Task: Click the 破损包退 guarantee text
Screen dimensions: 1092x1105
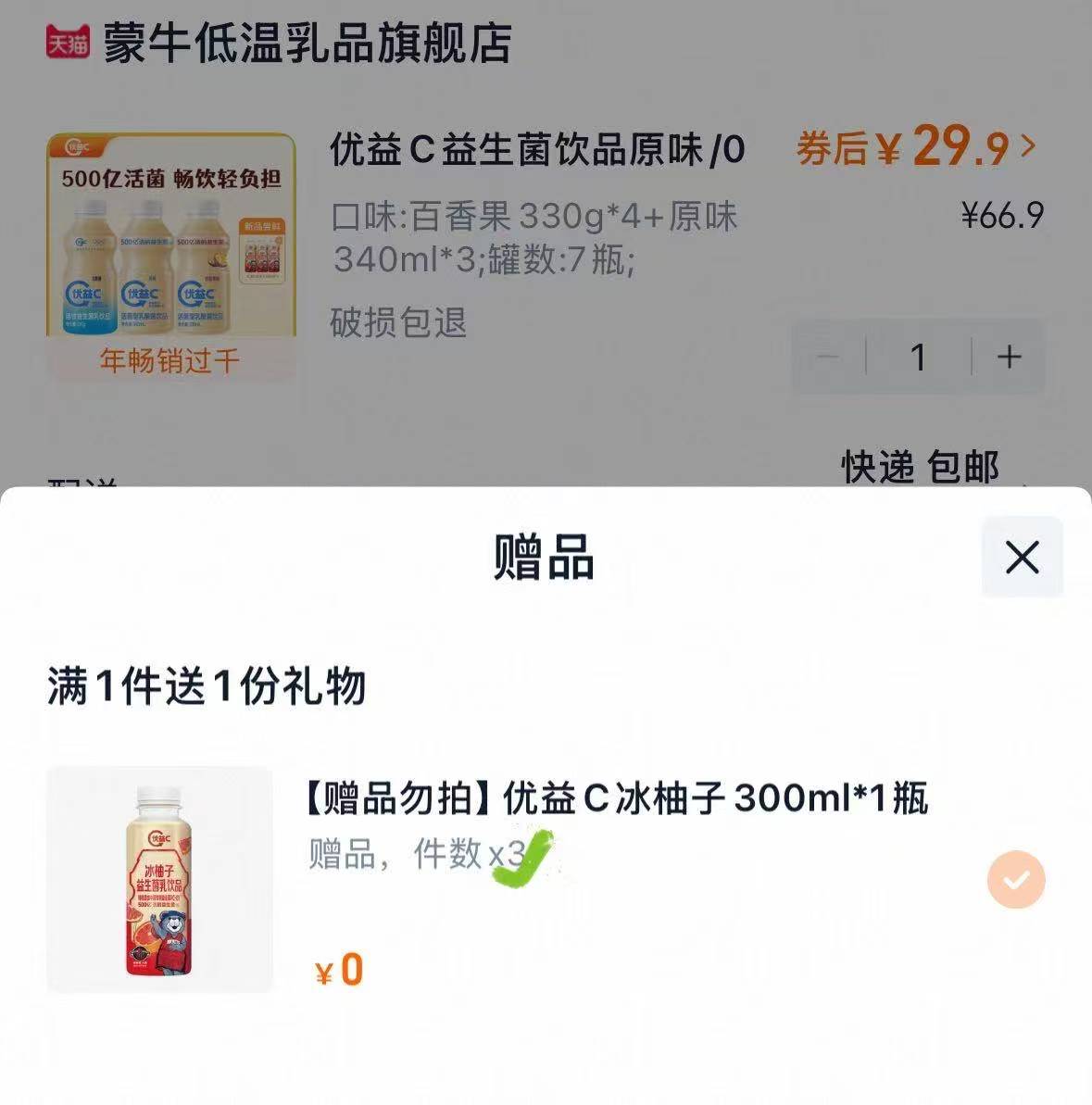Action: pyautogui.click(x=398, y=325)
